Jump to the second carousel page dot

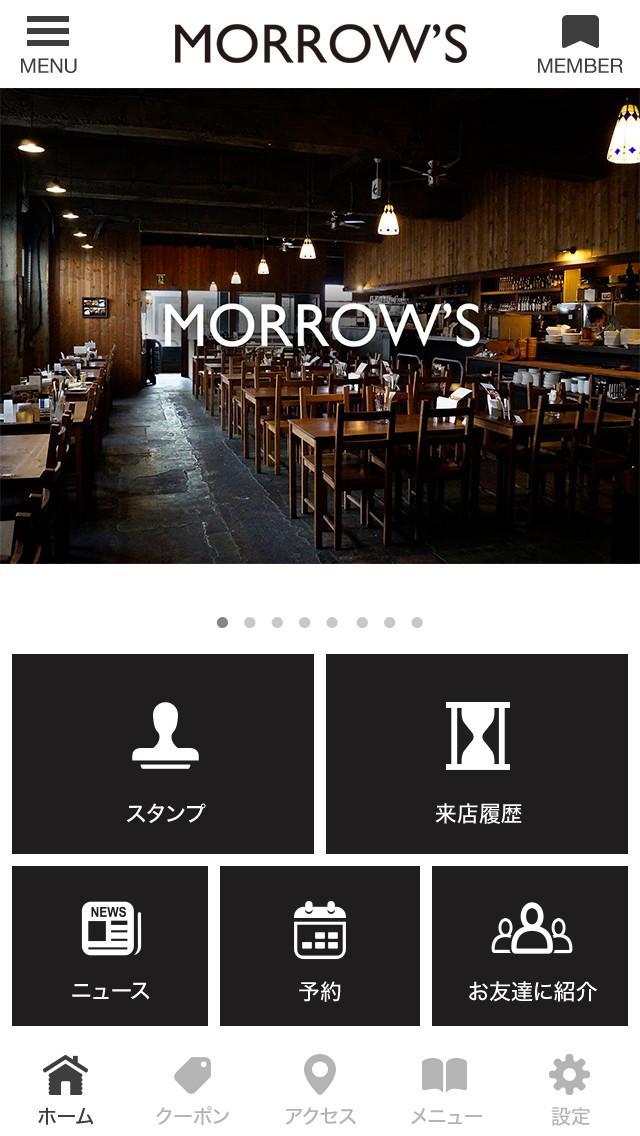point(250,622)
